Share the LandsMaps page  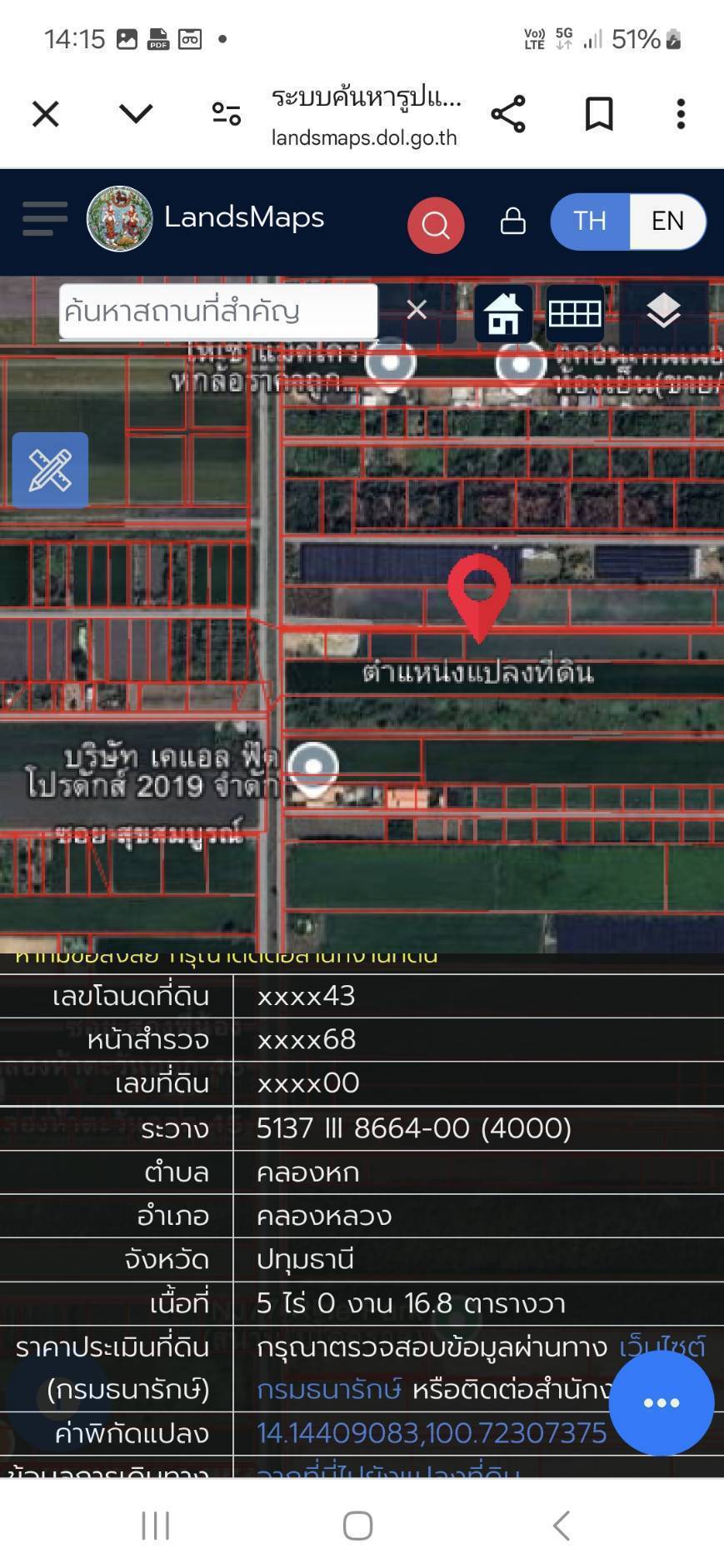[508, 114]
